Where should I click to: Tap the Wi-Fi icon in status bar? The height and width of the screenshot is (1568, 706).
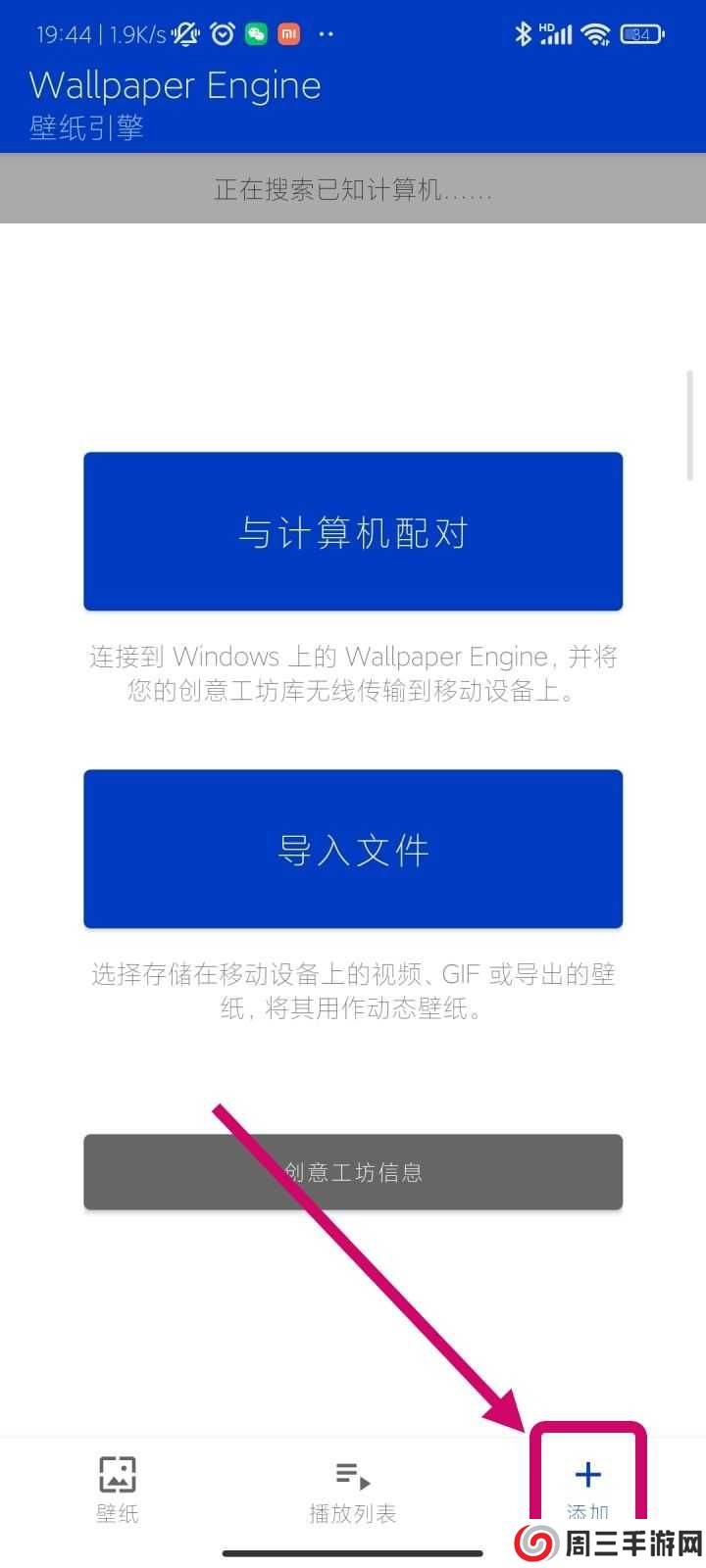point(596,32)
